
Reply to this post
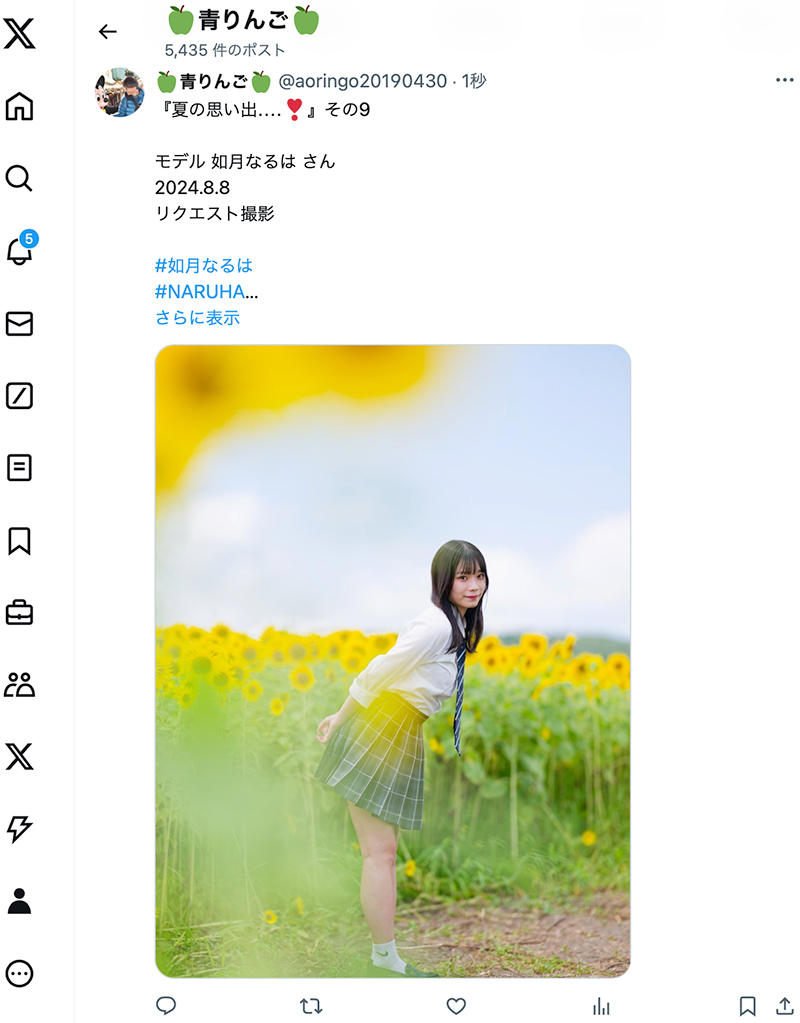tap(166, 1005)
